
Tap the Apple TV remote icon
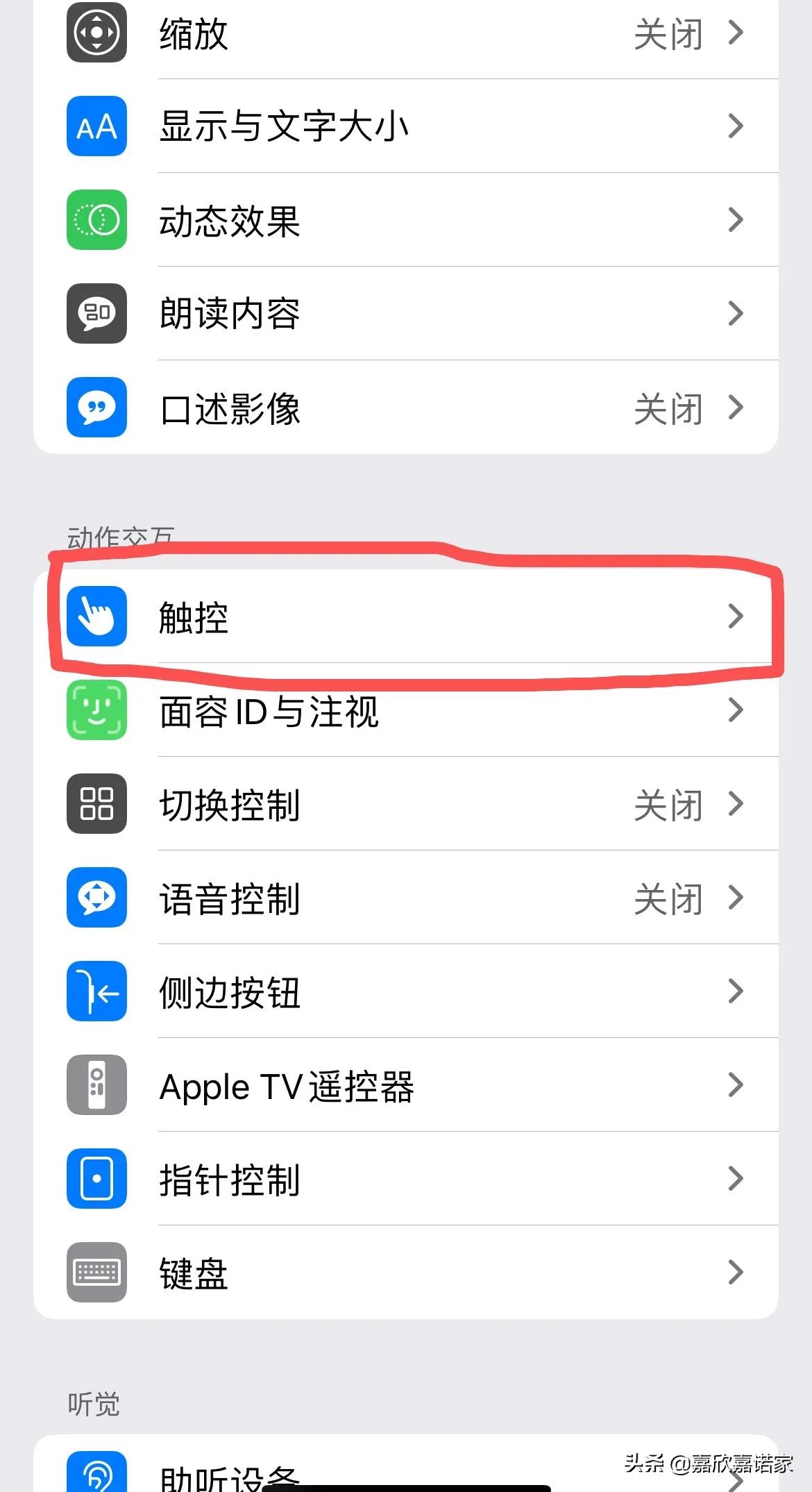tap(96, 1085)
